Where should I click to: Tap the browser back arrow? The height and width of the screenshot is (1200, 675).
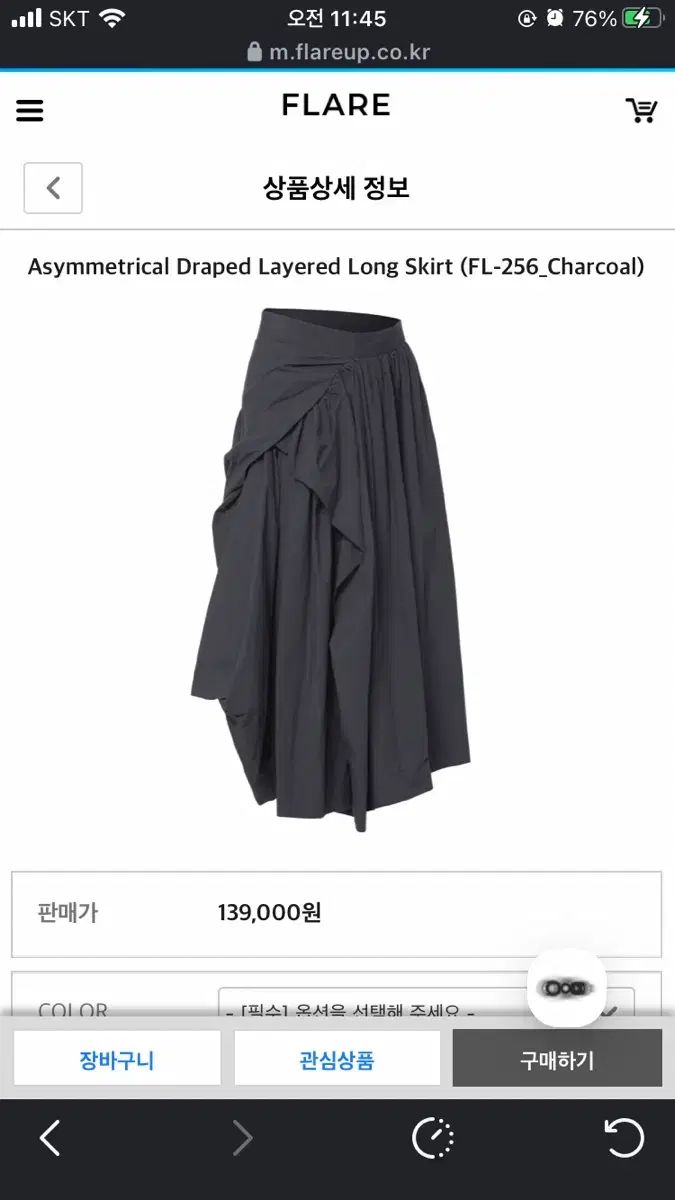coord(49,1138)
